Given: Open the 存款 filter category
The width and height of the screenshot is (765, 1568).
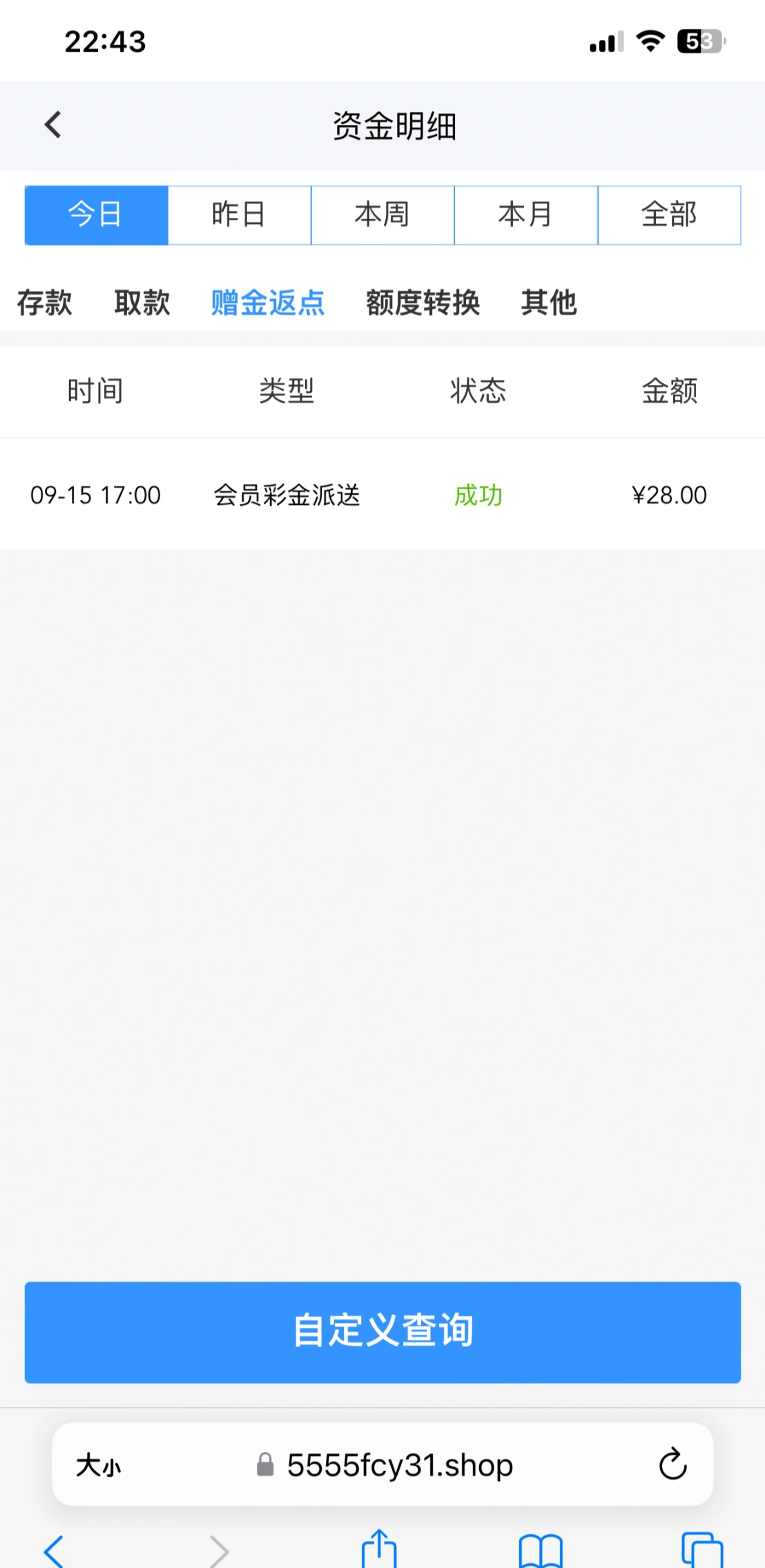Looking at the screenshot, I should click(x=43, y=302).
